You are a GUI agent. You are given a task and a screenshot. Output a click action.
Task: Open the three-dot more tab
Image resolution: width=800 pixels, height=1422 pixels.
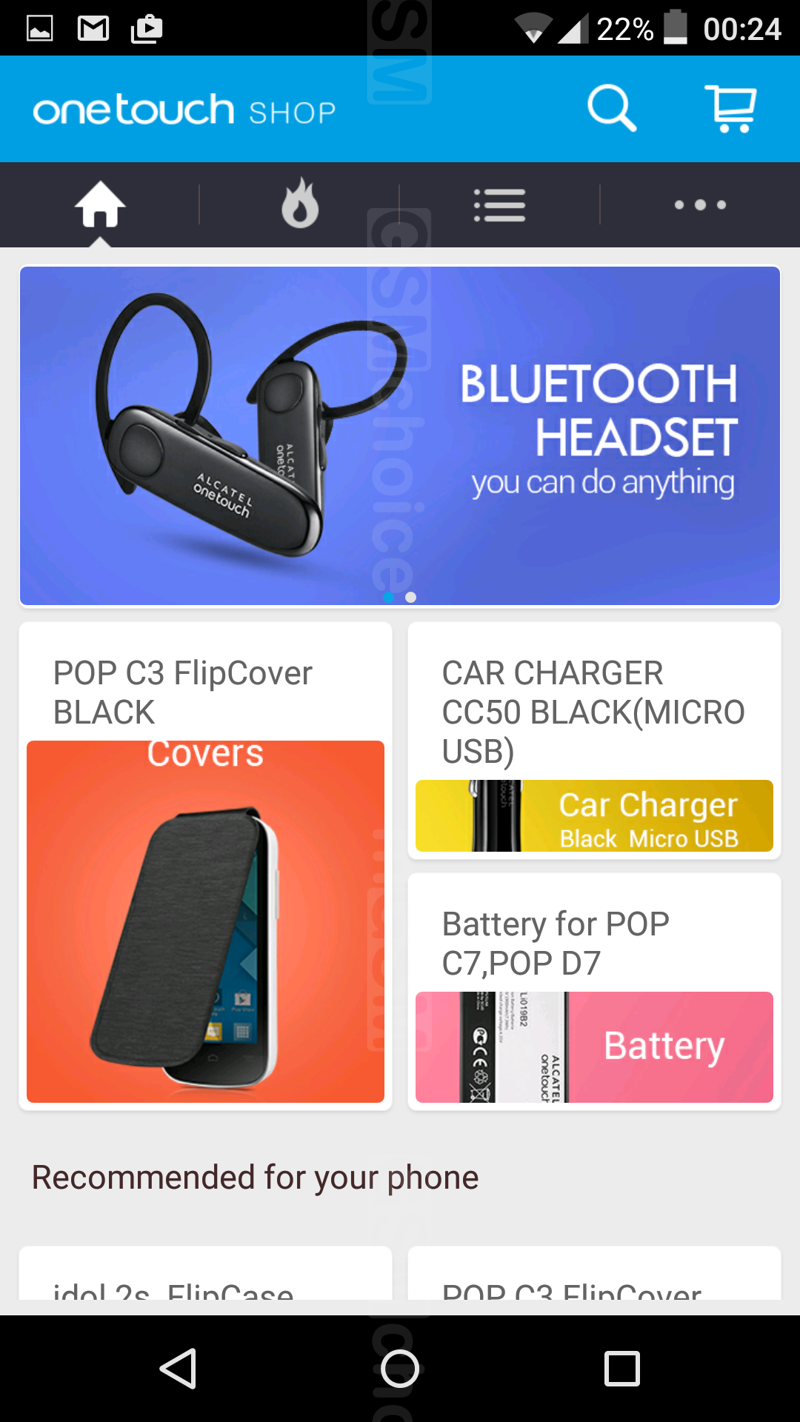click(700, 205)
